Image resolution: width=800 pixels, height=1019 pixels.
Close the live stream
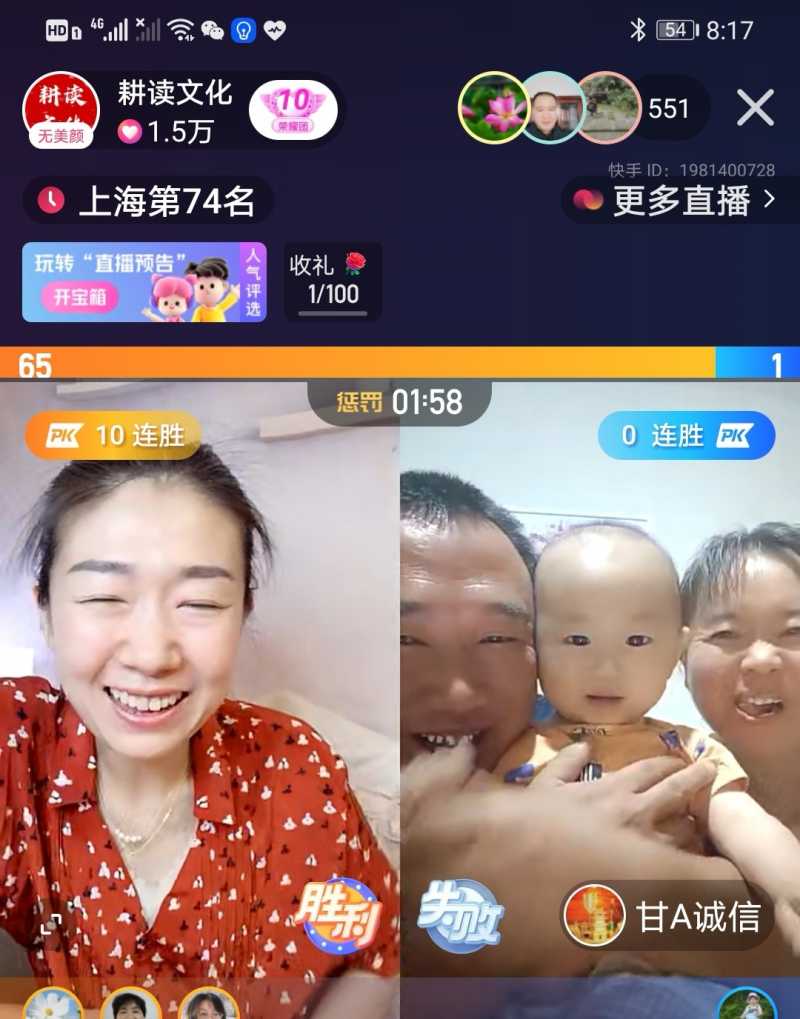pos(755,107)
